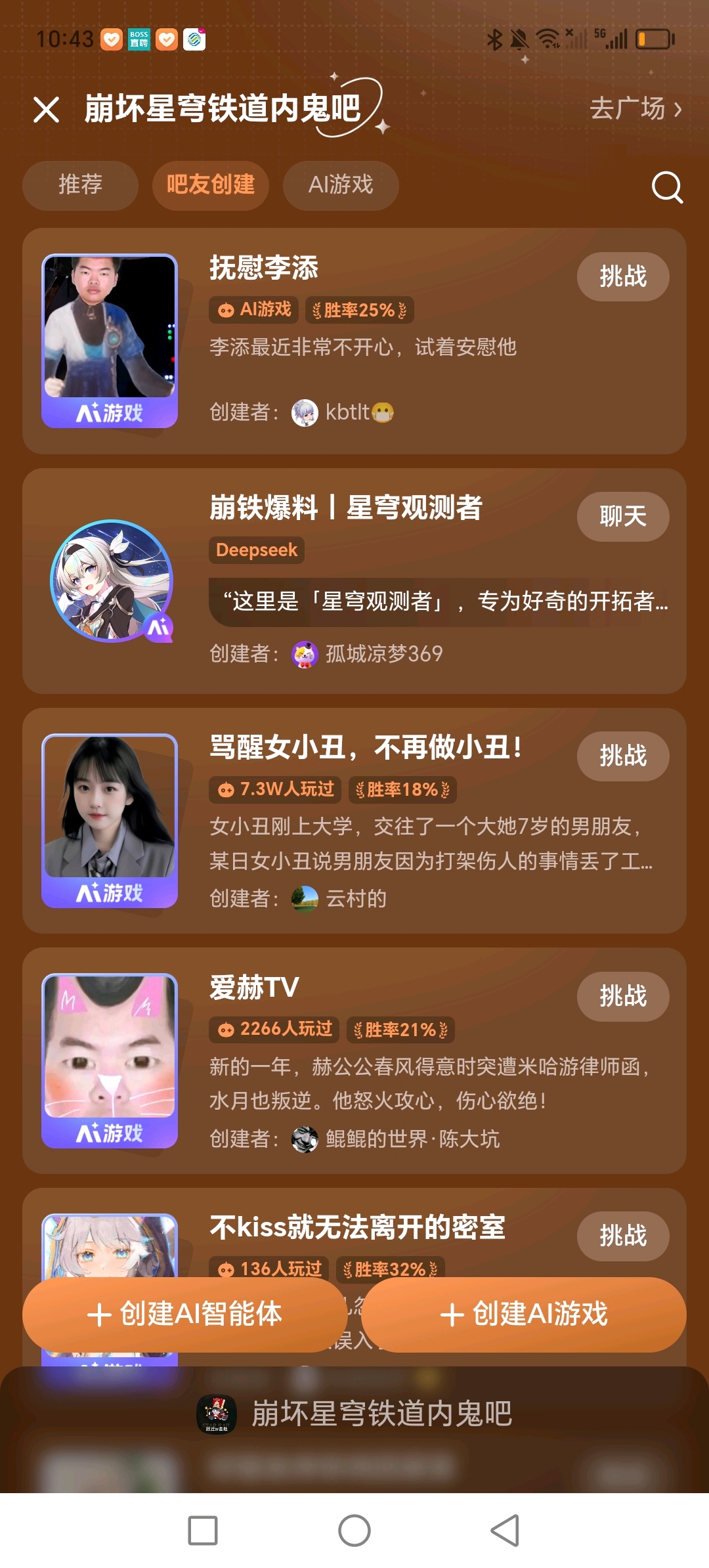Go back using the system back button

505,1531
